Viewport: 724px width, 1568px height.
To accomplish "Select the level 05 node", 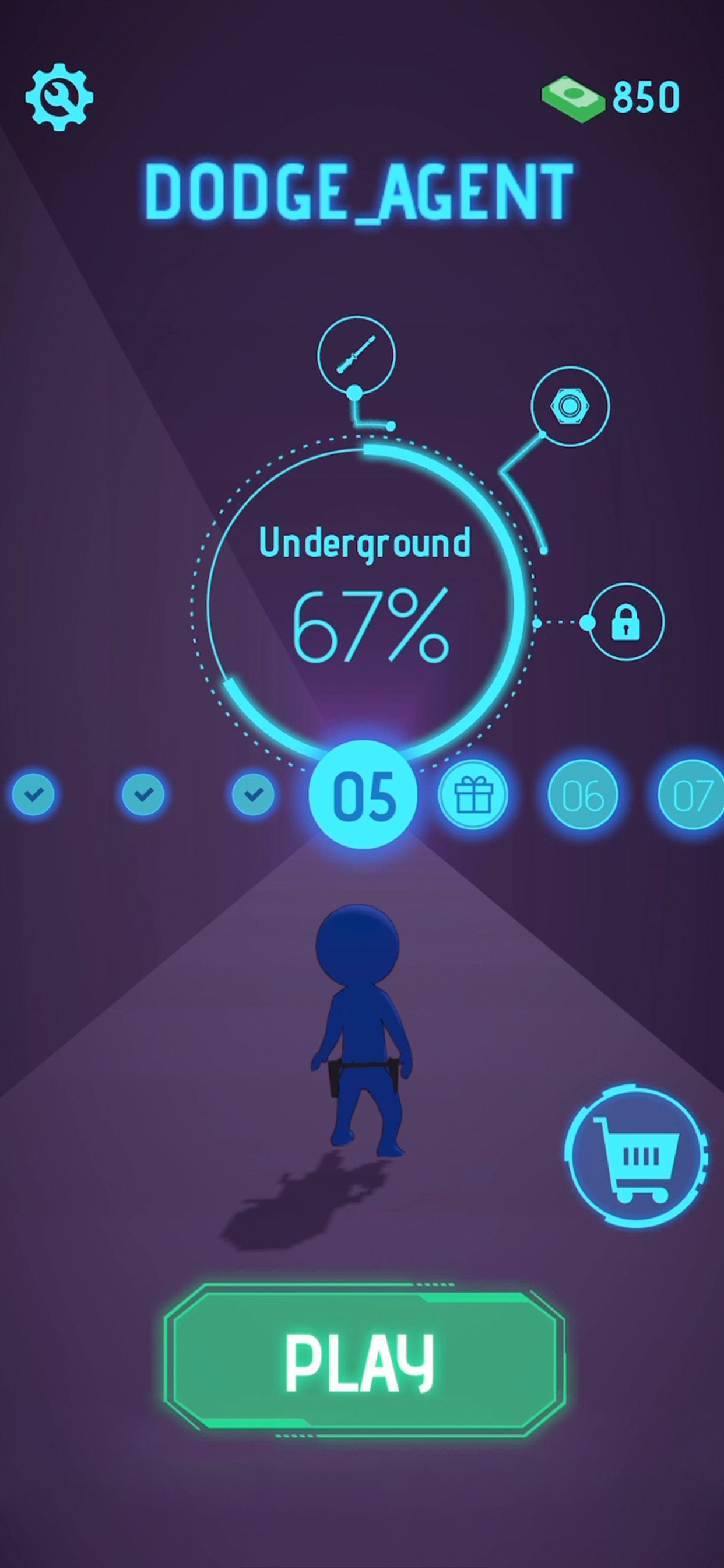I will (363, 794).
